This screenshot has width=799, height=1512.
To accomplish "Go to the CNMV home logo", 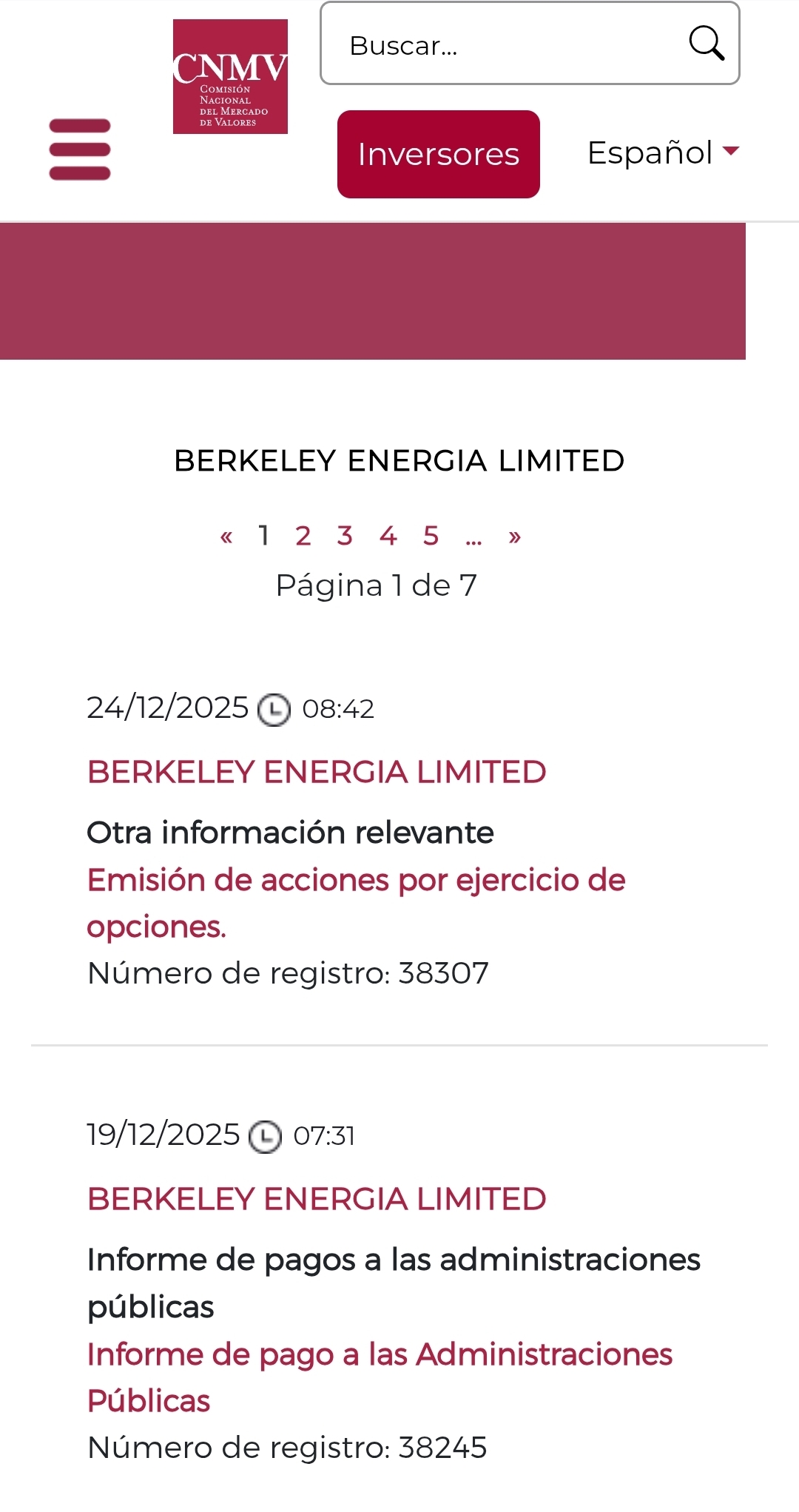I will tap(230, 77).
